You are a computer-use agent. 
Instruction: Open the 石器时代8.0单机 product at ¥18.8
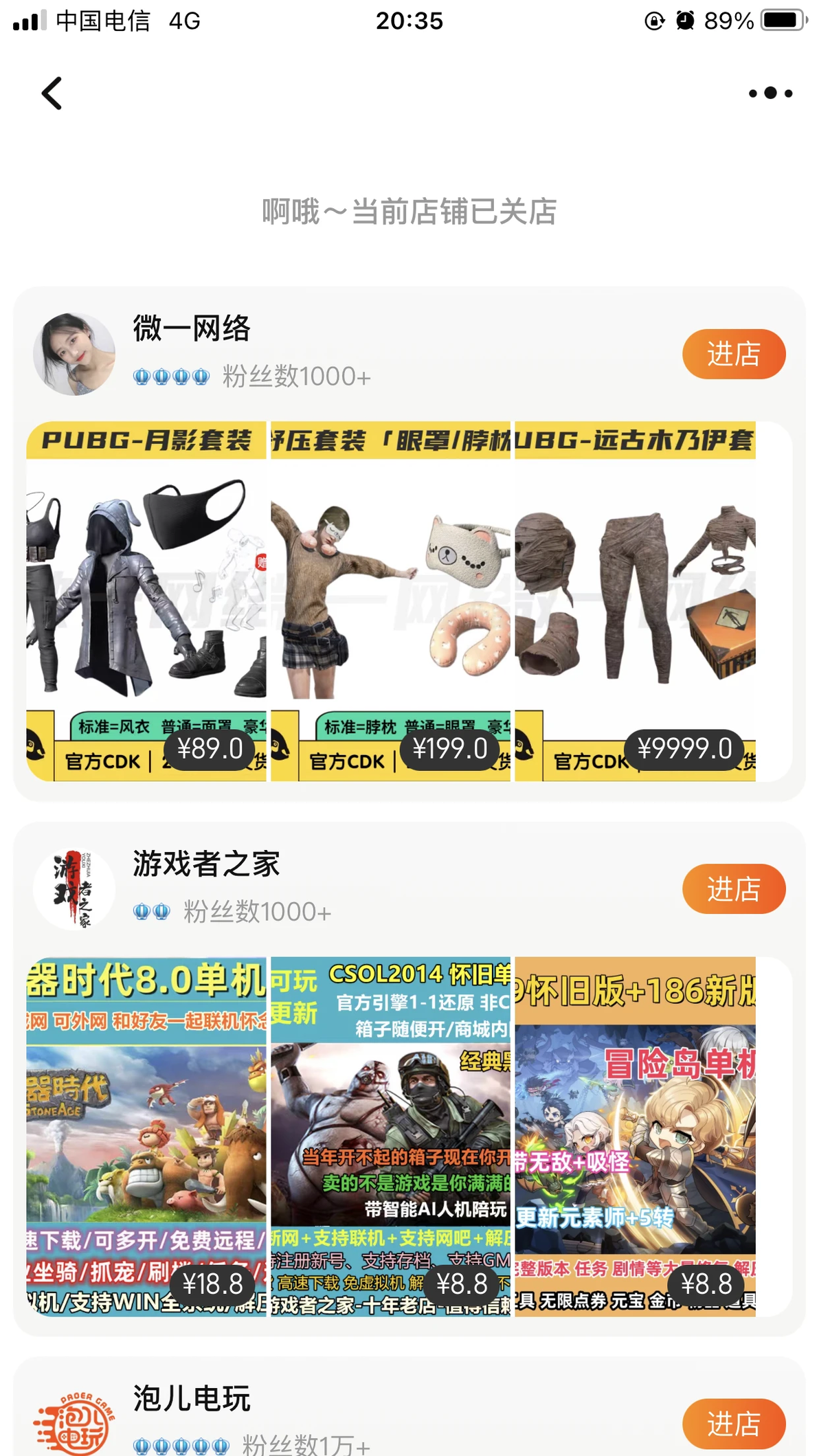pos(146,1136)
